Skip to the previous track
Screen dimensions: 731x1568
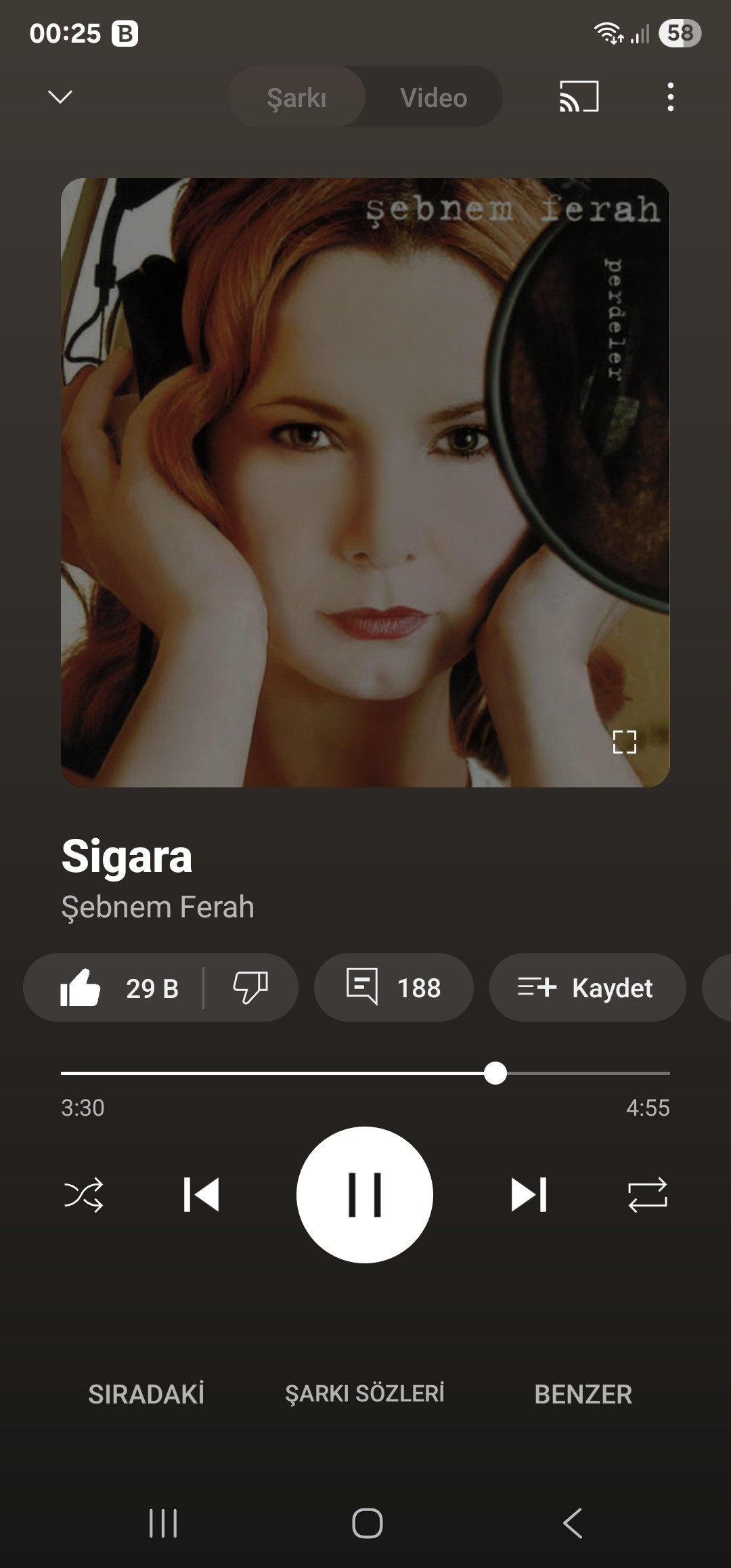(x=201, y=1195)
